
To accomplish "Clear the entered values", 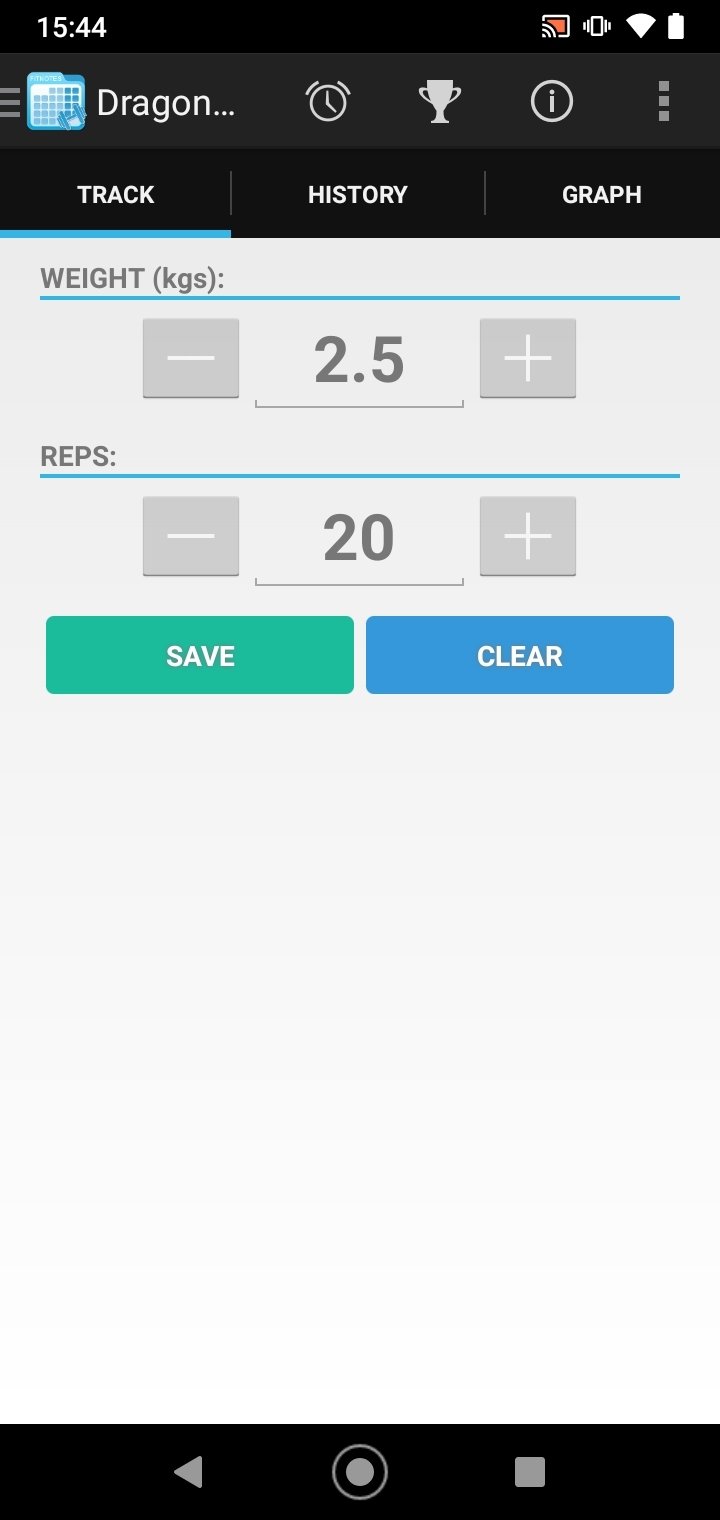I will [x=520, y=655].
